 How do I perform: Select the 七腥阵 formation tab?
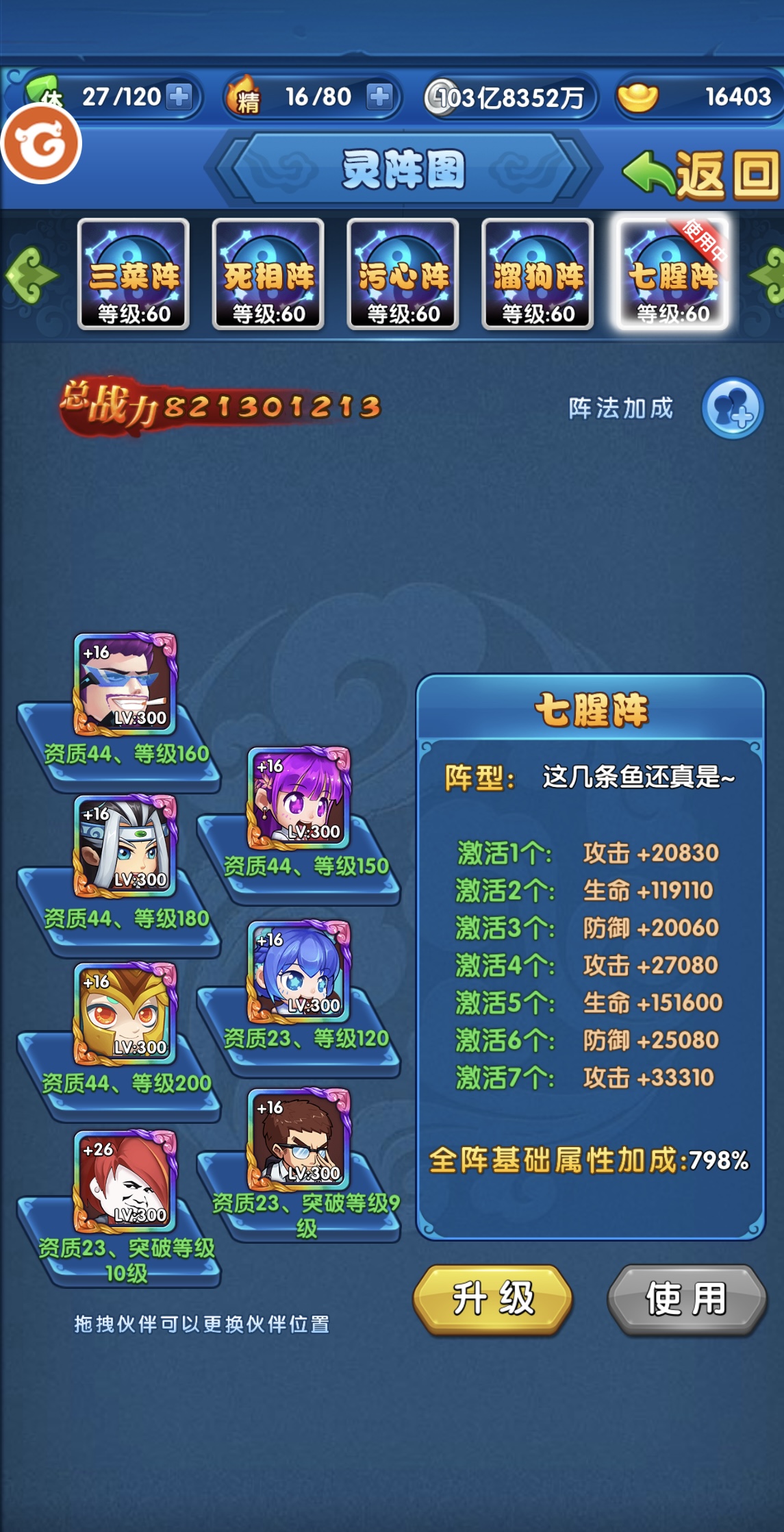pyautogui.click(x=672, y=273)
